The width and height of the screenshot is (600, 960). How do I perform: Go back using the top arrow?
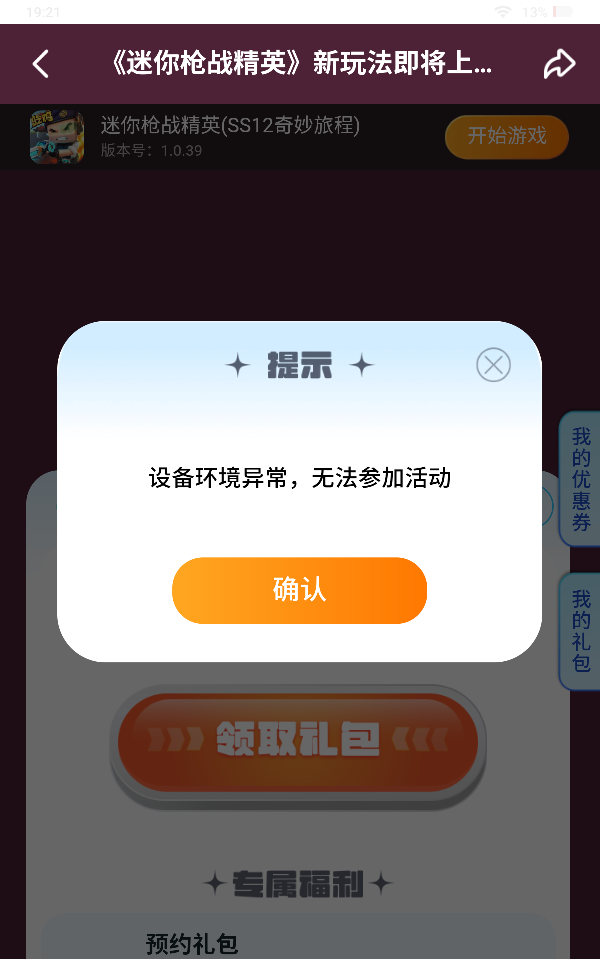(x=40, y=65)
